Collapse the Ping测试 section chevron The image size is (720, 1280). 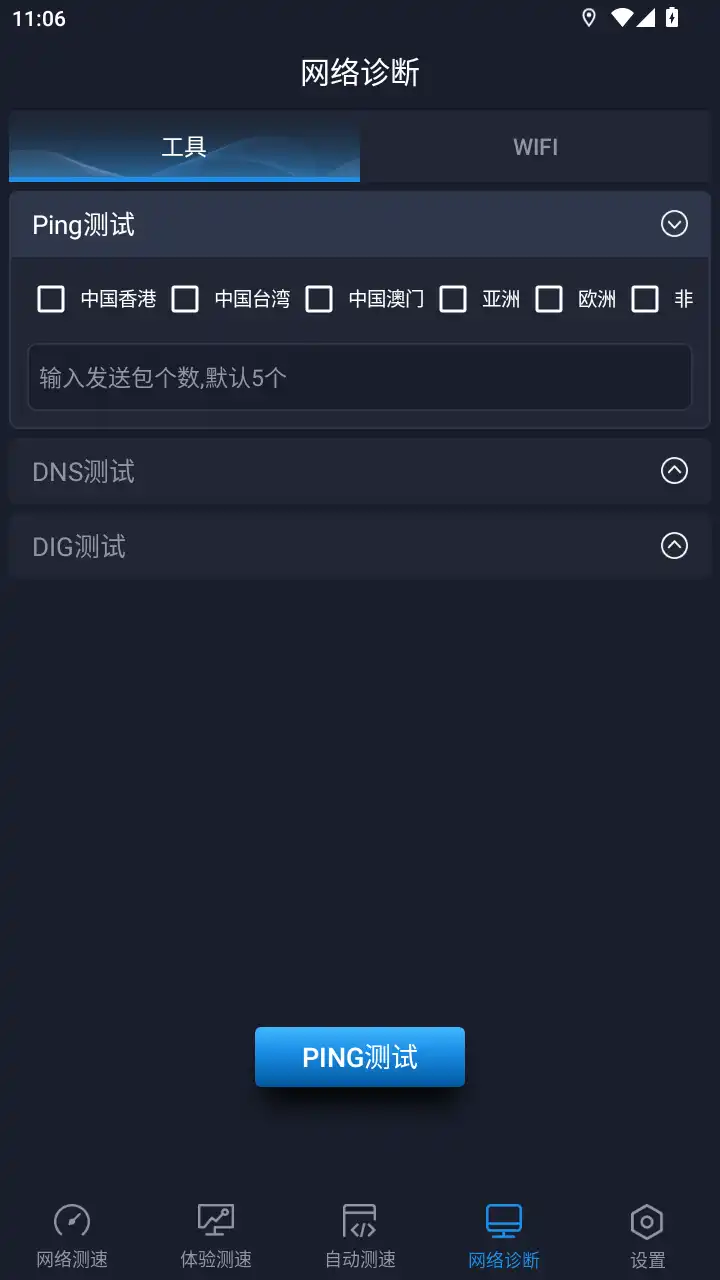point(674,224)
